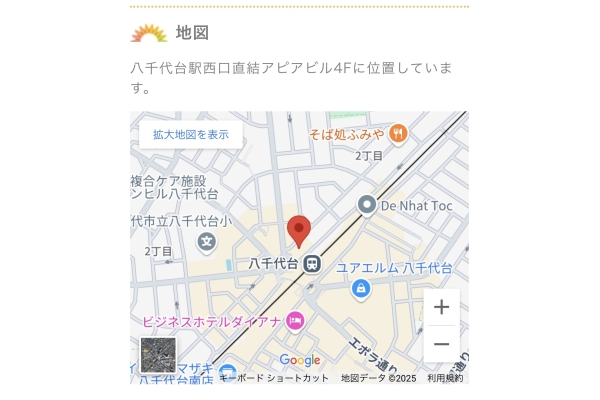Open キーボード ショートカット

coord(275,378)
